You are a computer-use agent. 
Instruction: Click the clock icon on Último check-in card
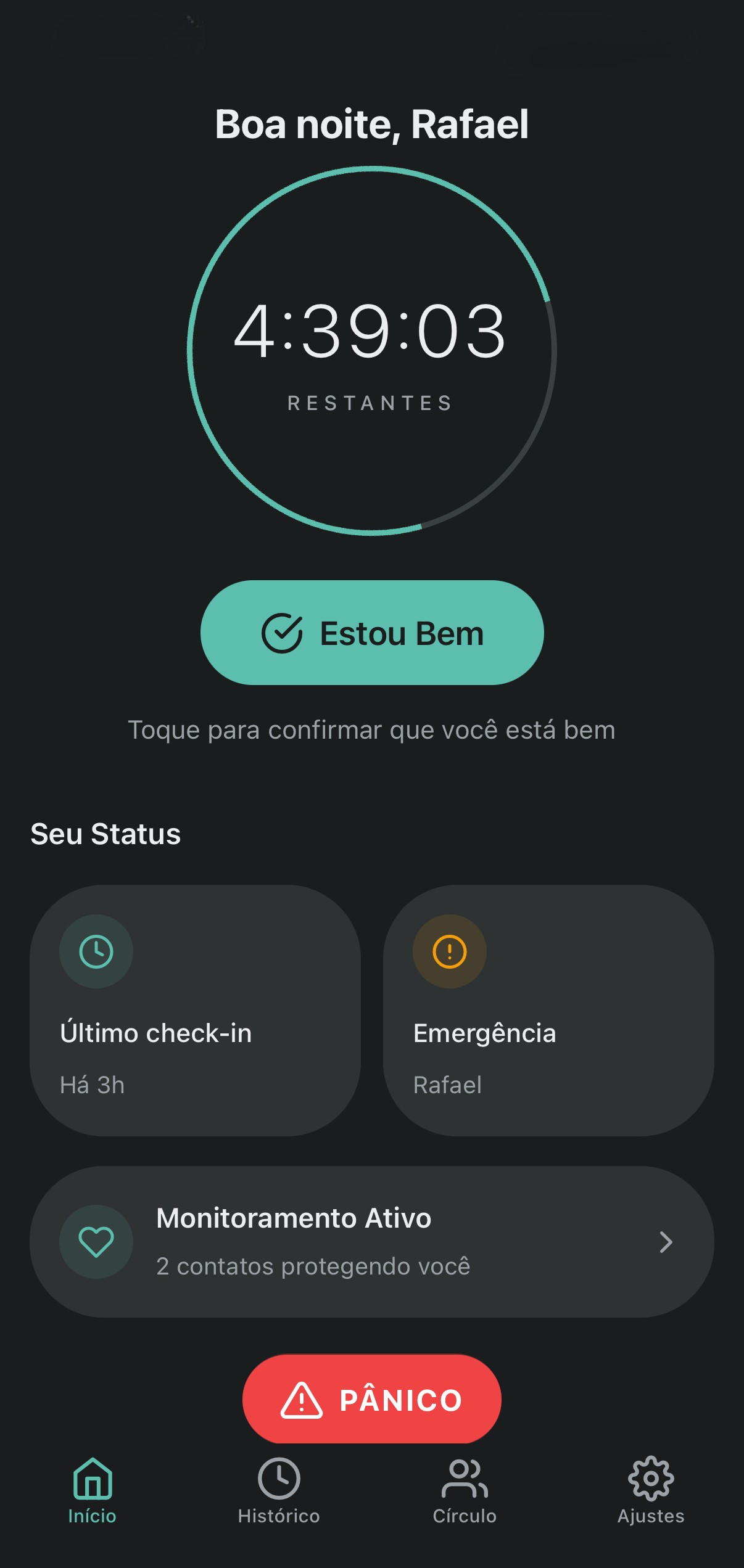(x=96, y=951)
